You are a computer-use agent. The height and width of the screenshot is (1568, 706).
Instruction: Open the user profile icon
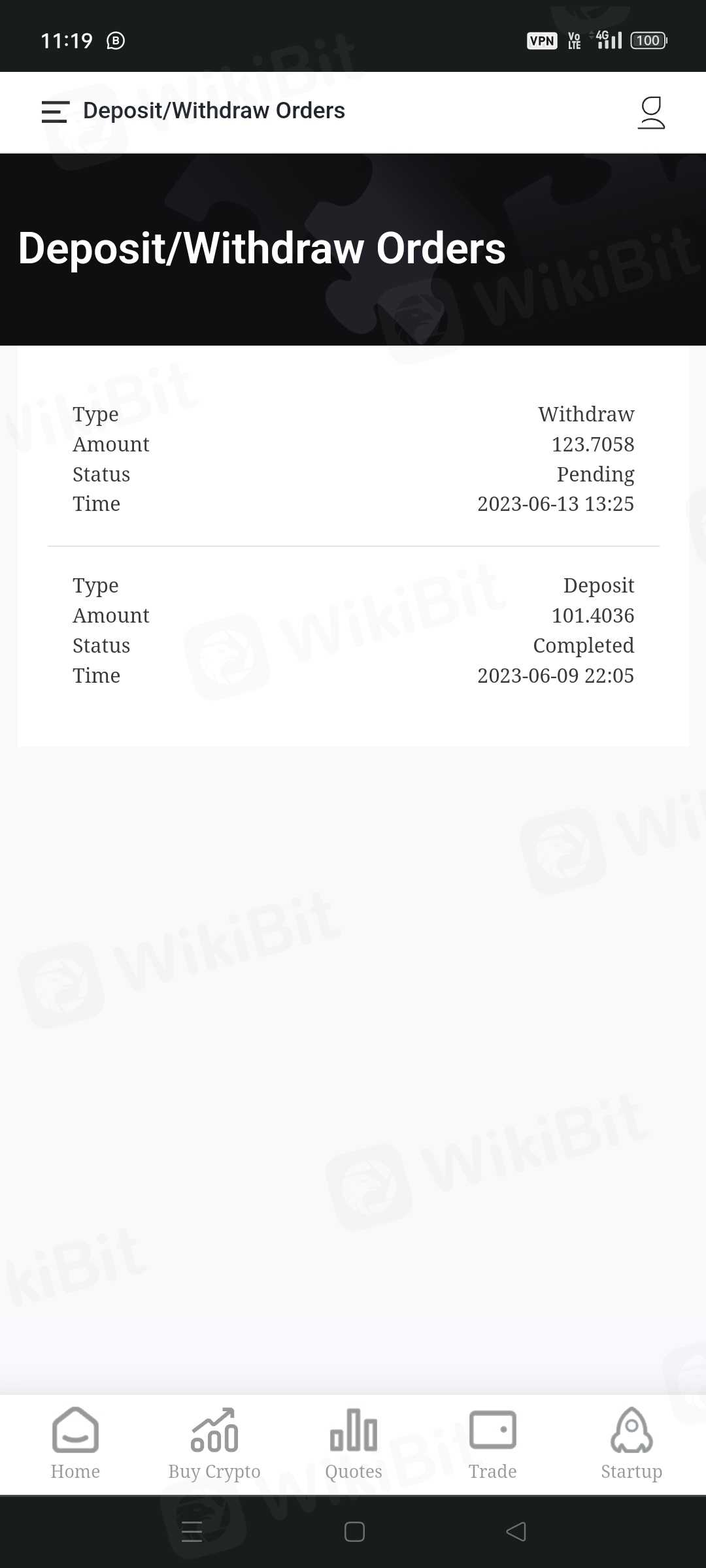651,112
